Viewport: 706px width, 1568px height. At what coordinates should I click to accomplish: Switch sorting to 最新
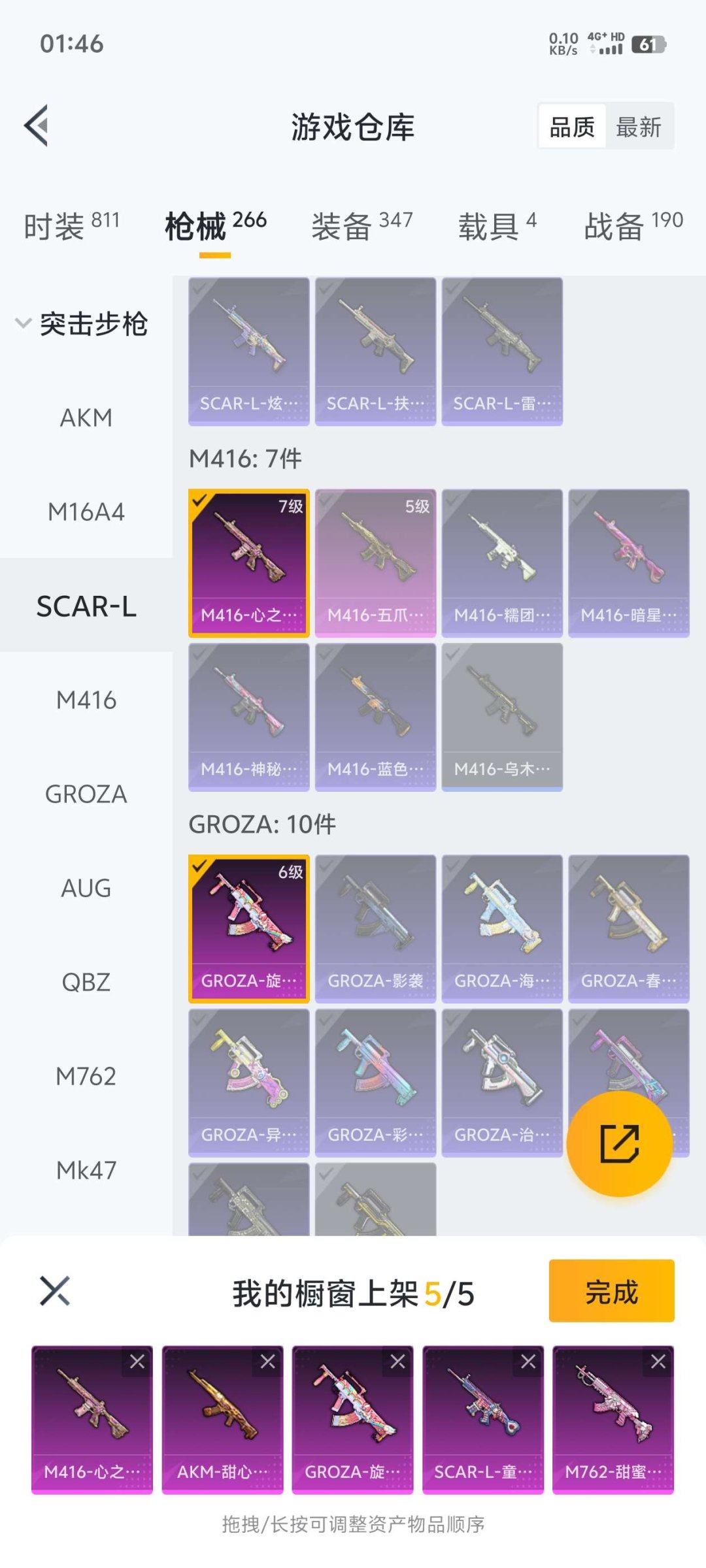tap(639, 127)
